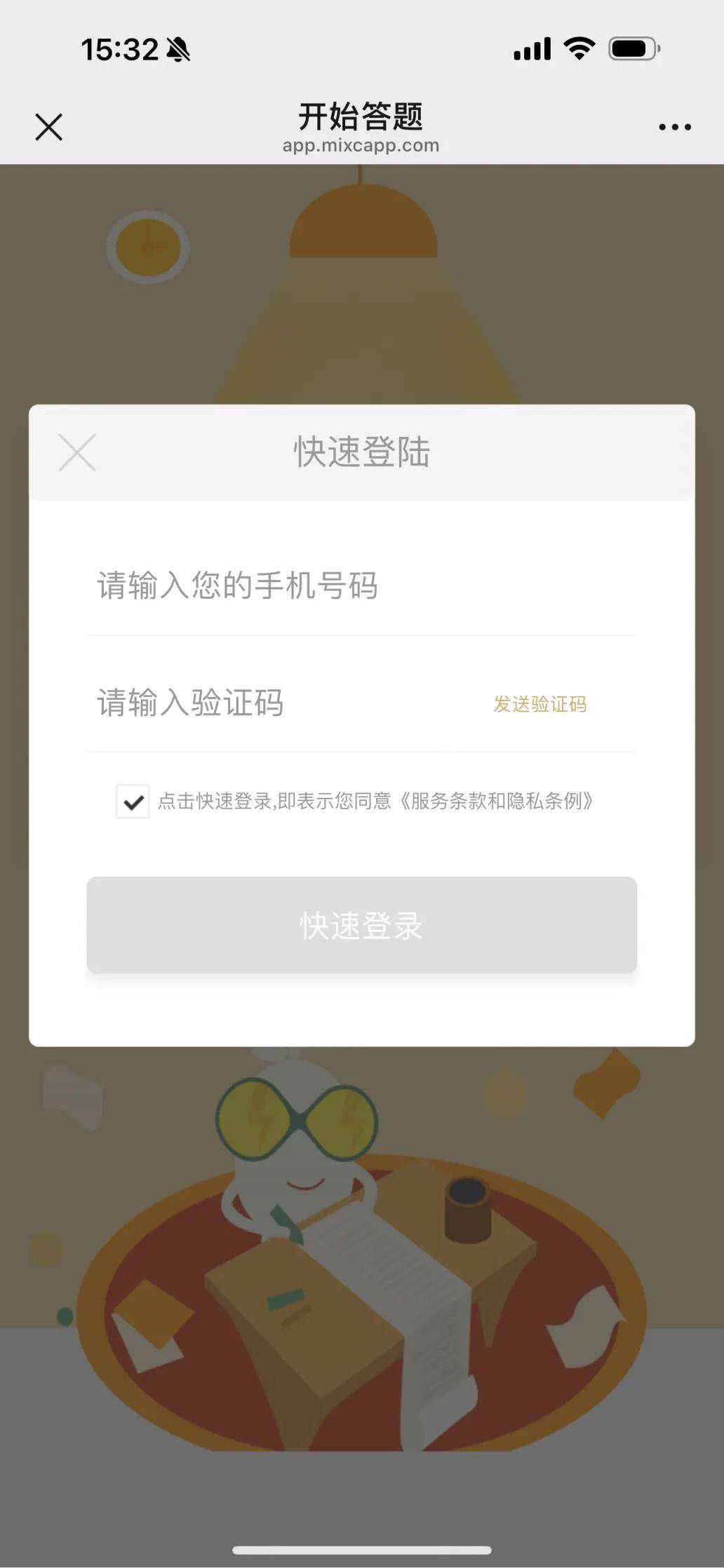Select the 开始答题 page title

coord(361,118)
